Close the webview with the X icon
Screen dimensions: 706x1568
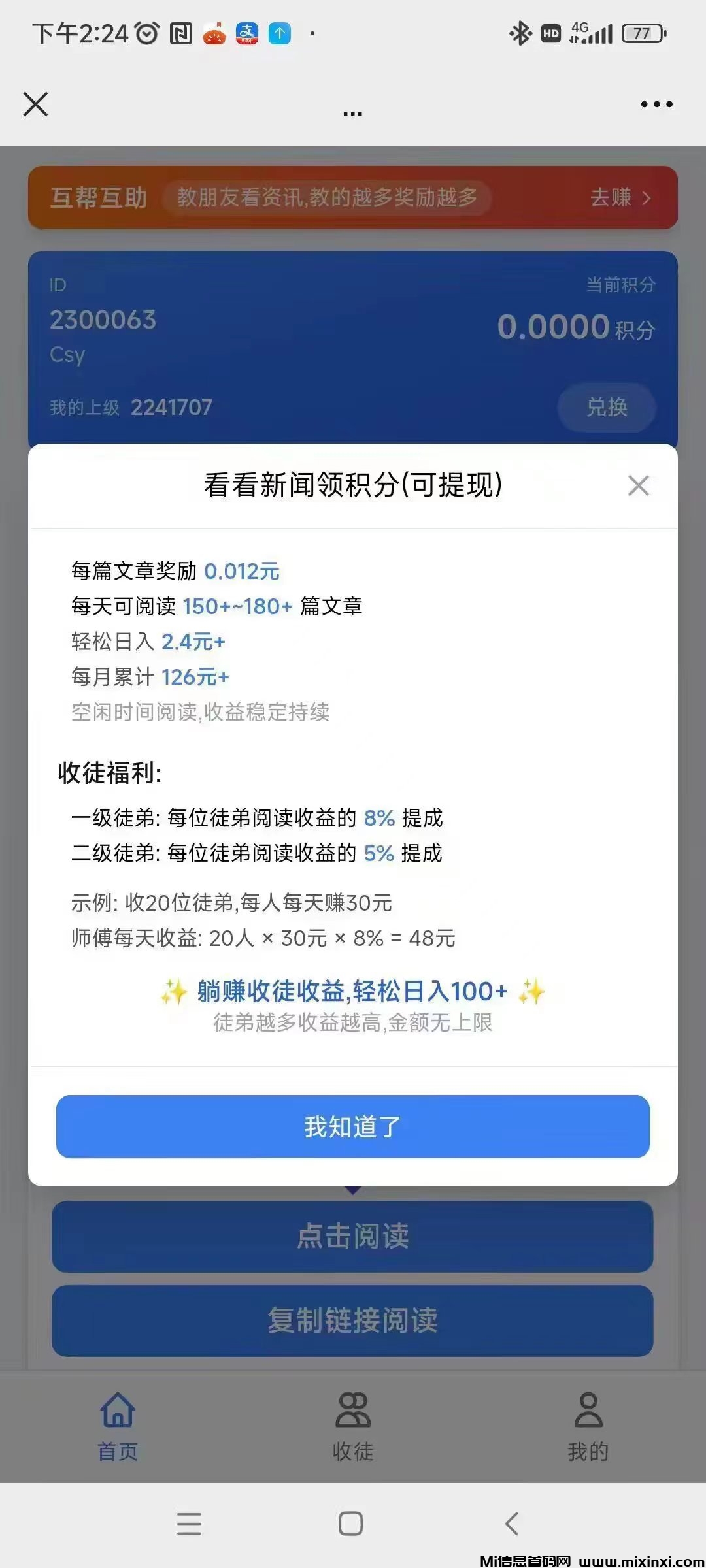click(x=35, y=103)
